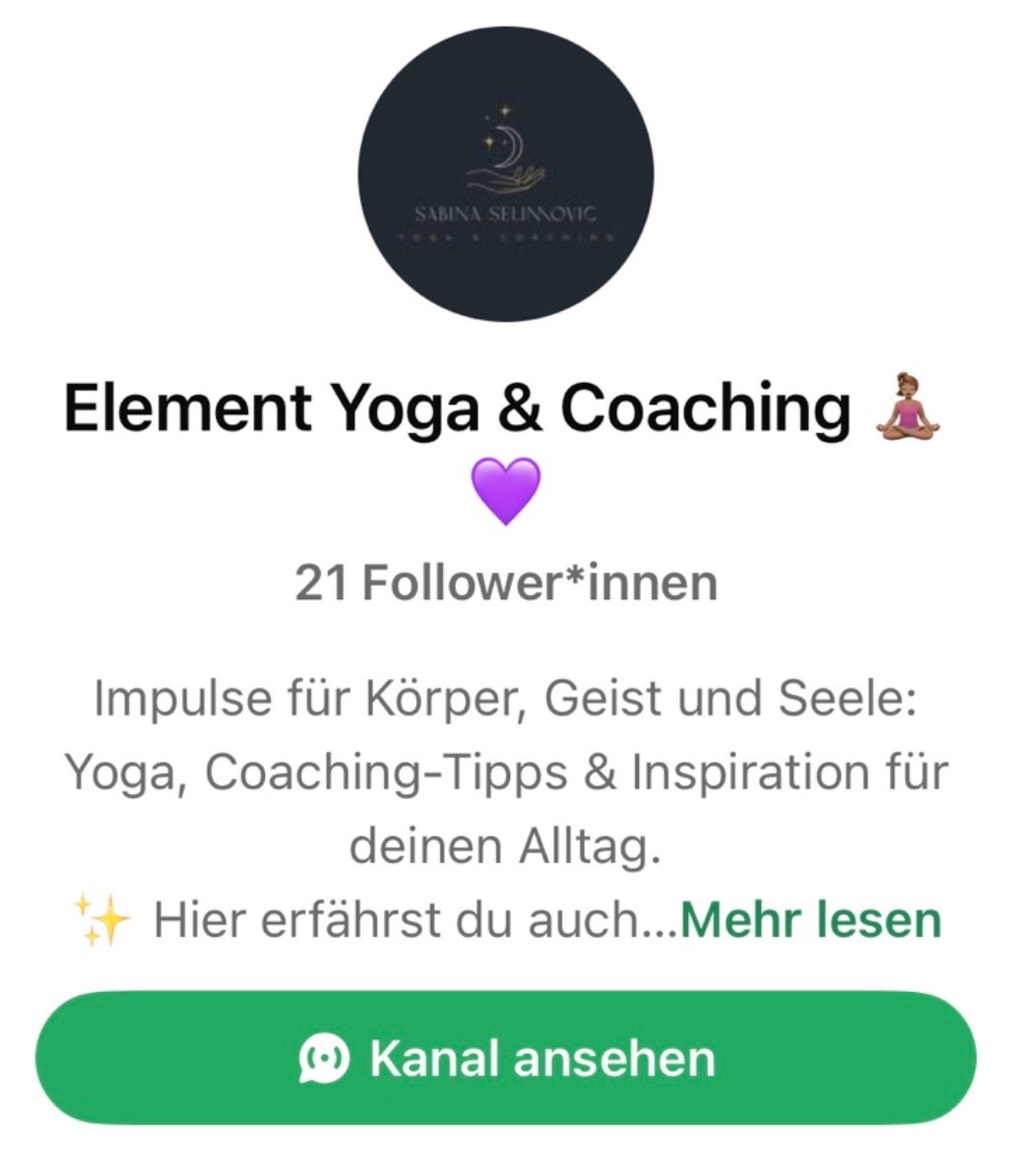Tap the green Kanal ansehen button
This screenshot has width=1017, height=1176.
pyautogui.click(x=506, y=1058)
